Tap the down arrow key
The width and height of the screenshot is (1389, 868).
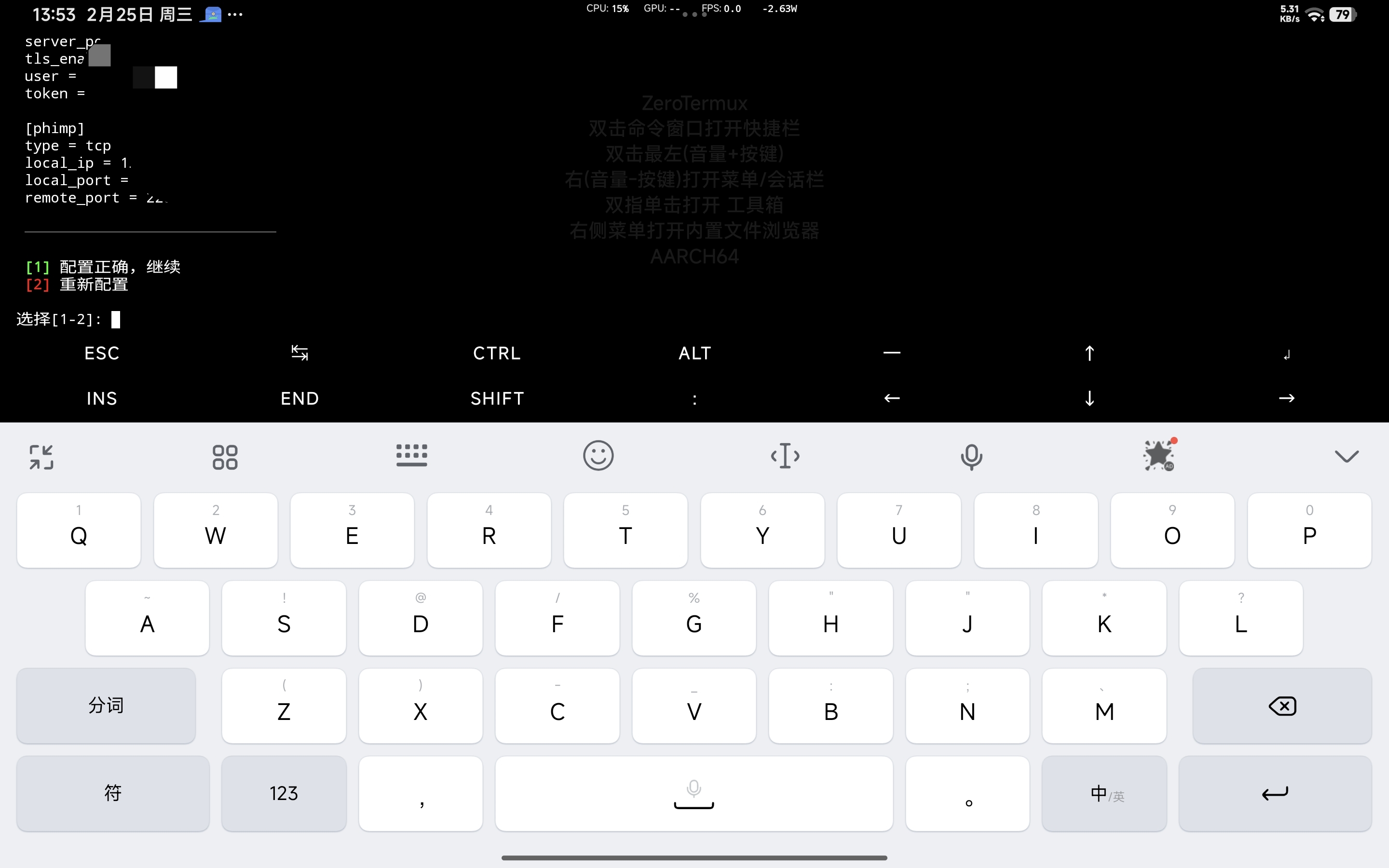(1089, 398)
